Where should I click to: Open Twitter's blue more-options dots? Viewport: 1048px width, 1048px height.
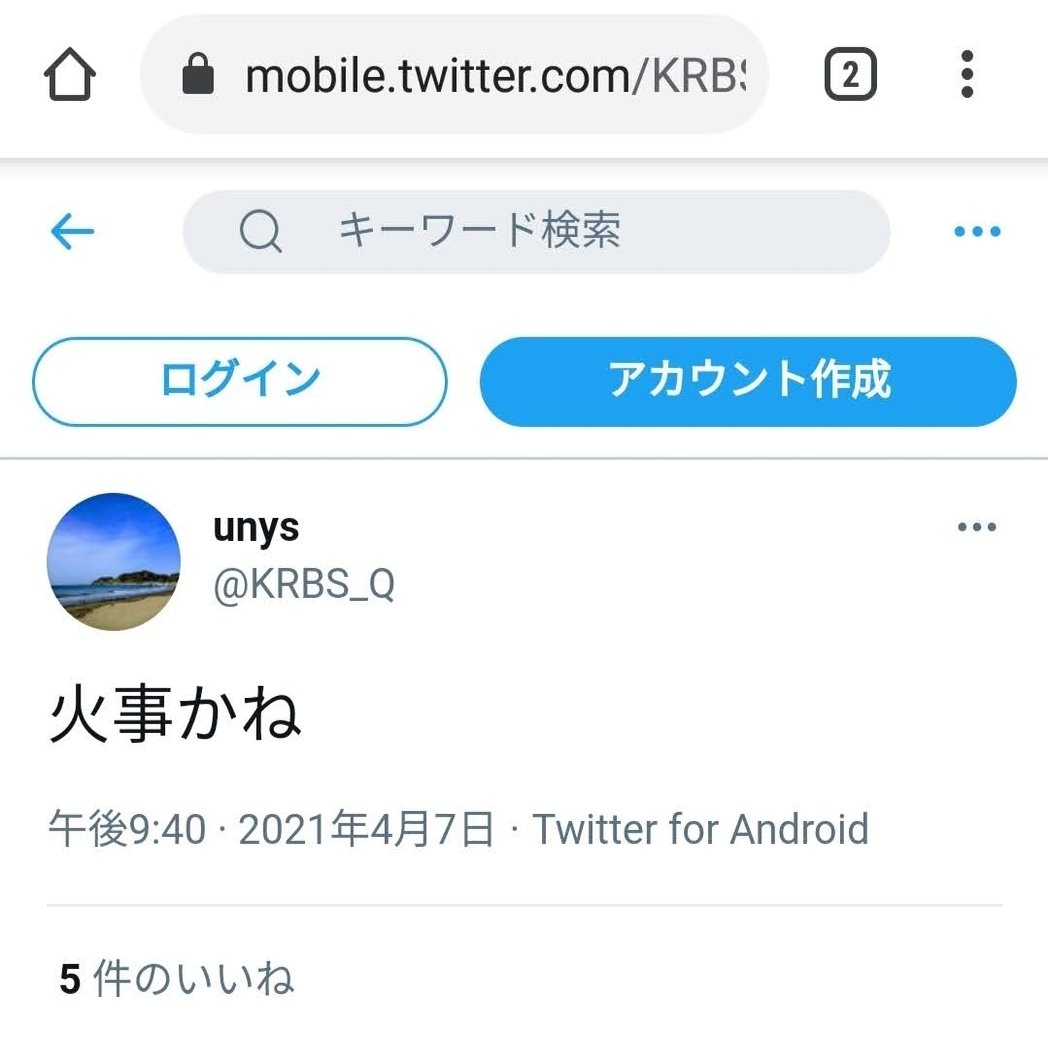976,232
